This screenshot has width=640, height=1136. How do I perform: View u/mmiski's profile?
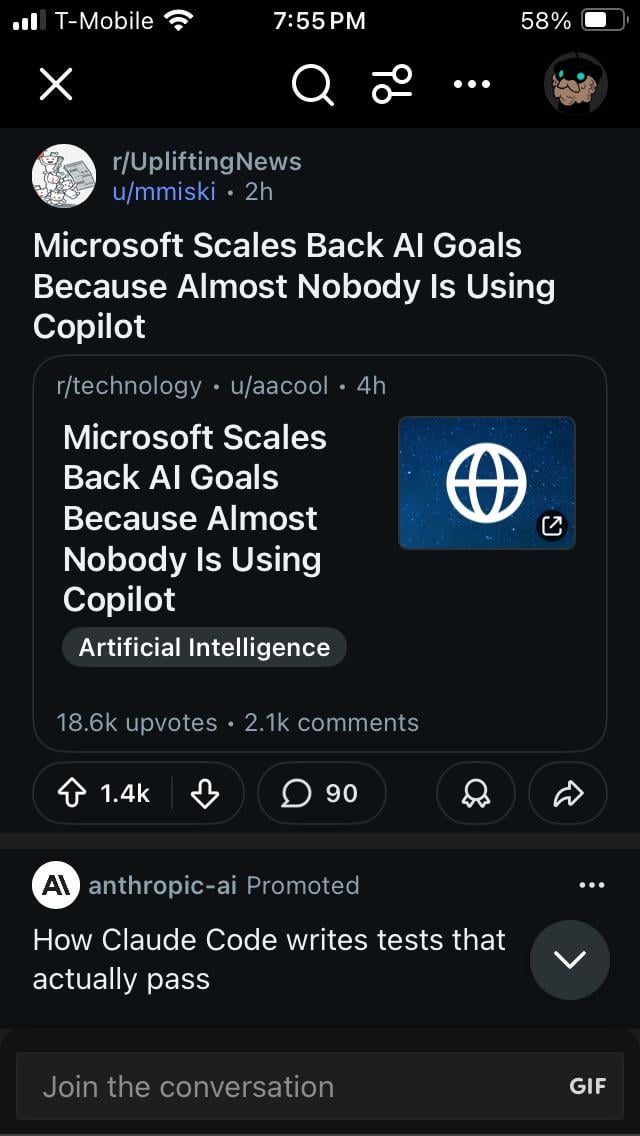163,191
